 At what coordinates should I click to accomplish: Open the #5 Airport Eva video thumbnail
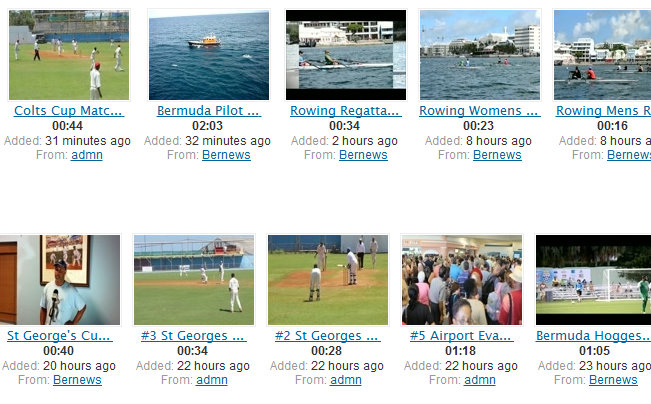[461, 280]
